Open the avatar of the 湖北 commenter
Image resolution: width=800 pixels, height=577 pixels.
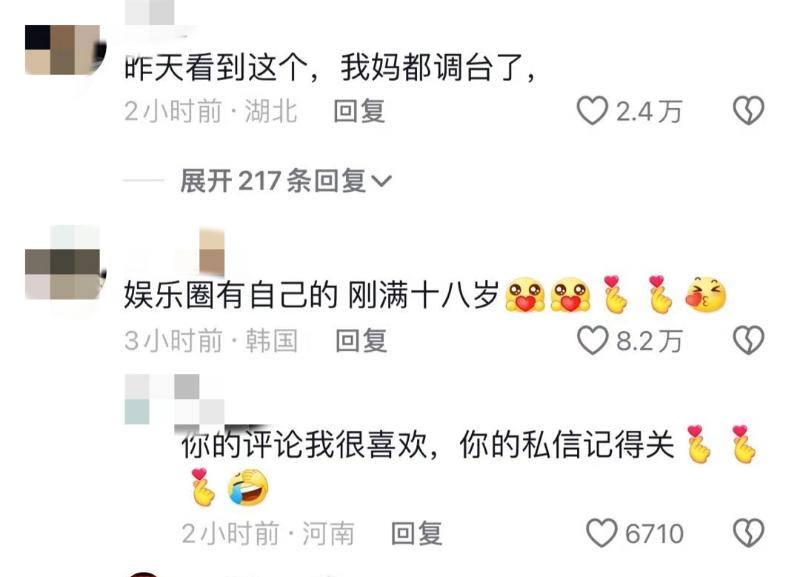[x=63, y=49]
